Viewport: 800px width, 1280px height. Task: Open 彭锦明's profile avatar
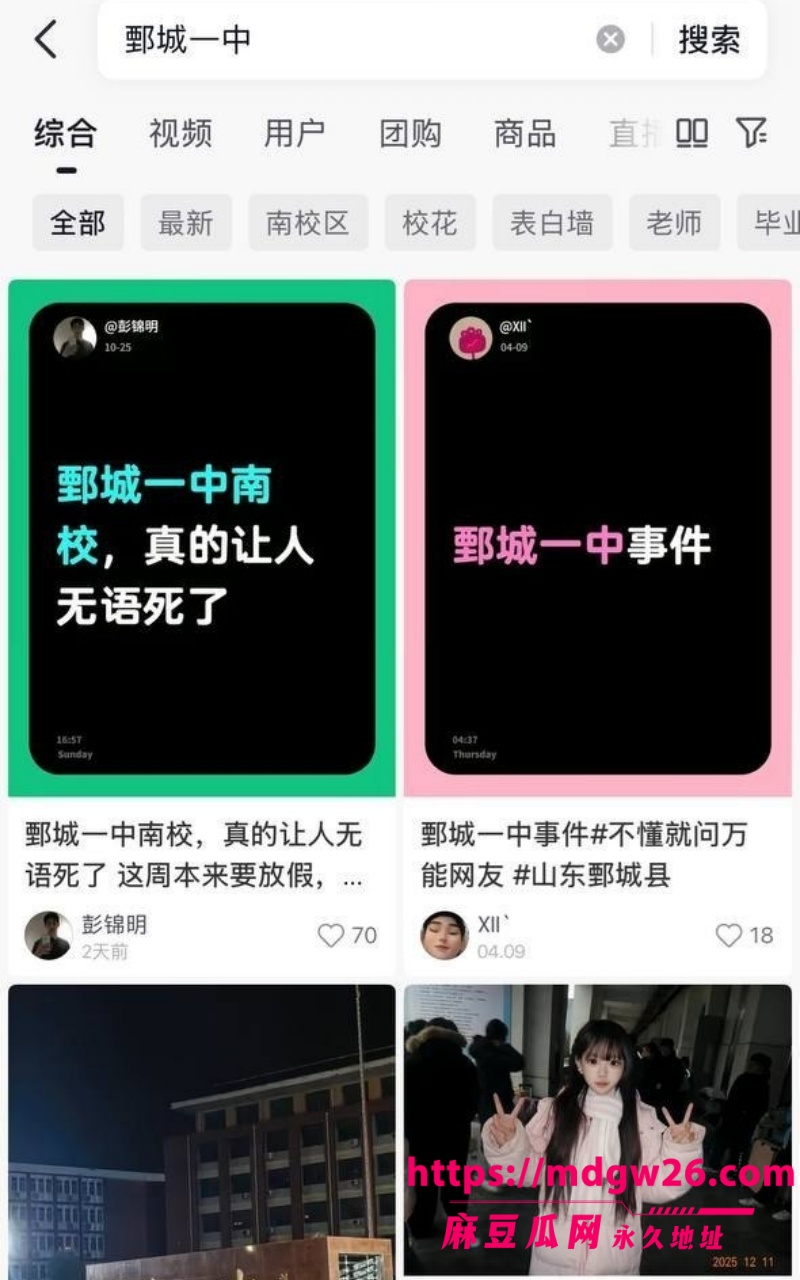tap(48, 936)
